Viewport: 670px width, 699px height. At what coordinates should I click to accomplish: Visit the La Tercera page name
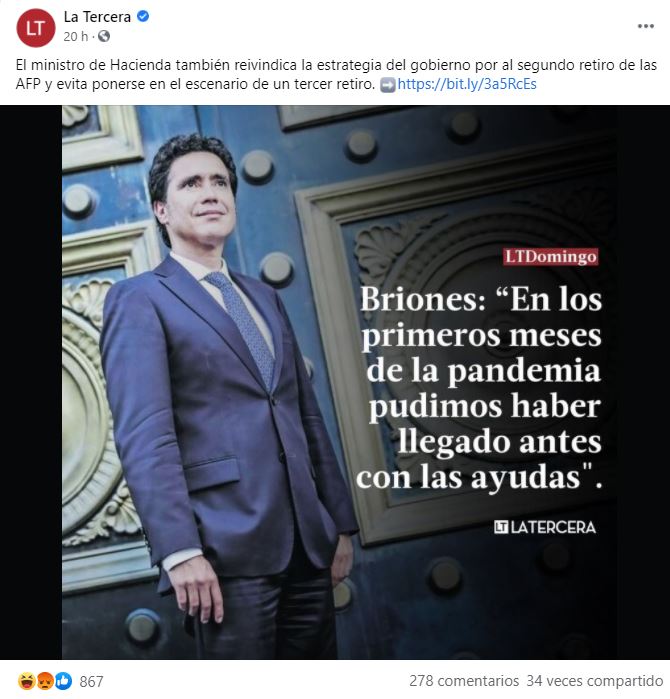click(97, 17)
